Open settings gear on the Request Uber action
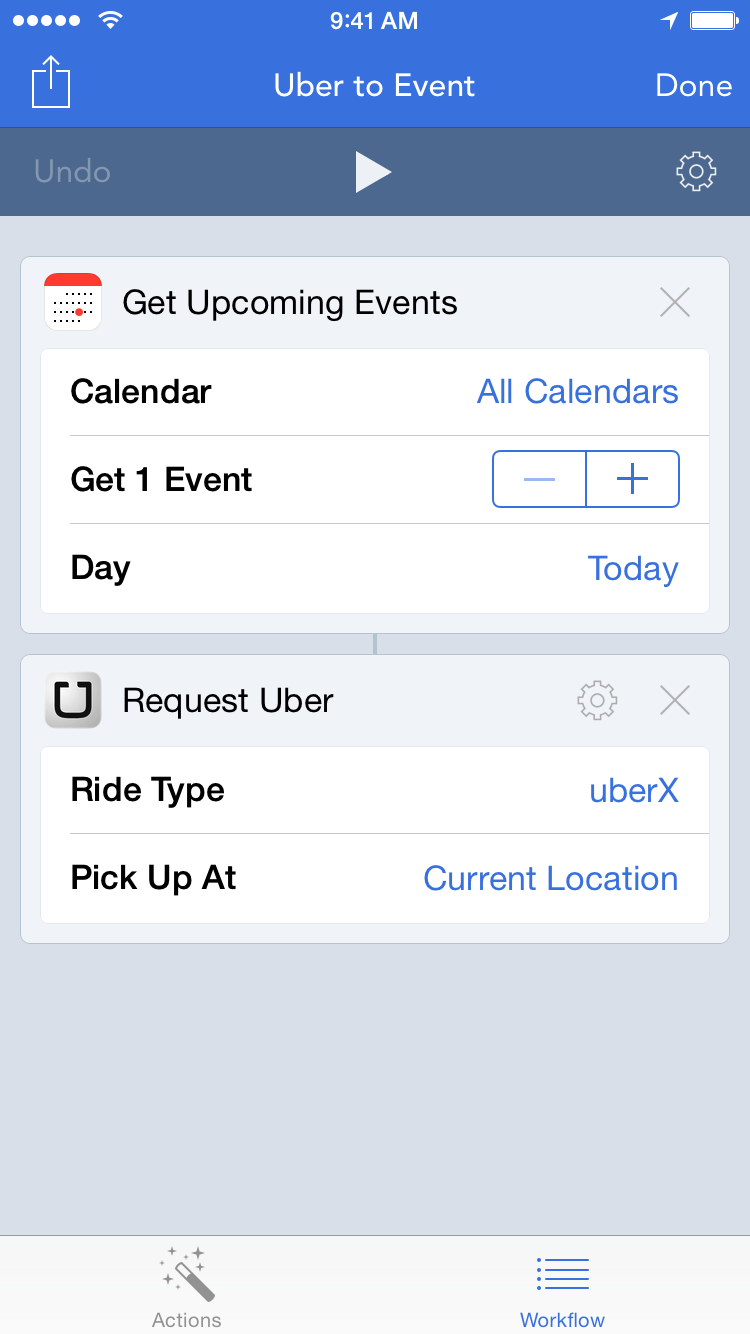This screenshot has width=750, height=1334. tap(597, 700)
